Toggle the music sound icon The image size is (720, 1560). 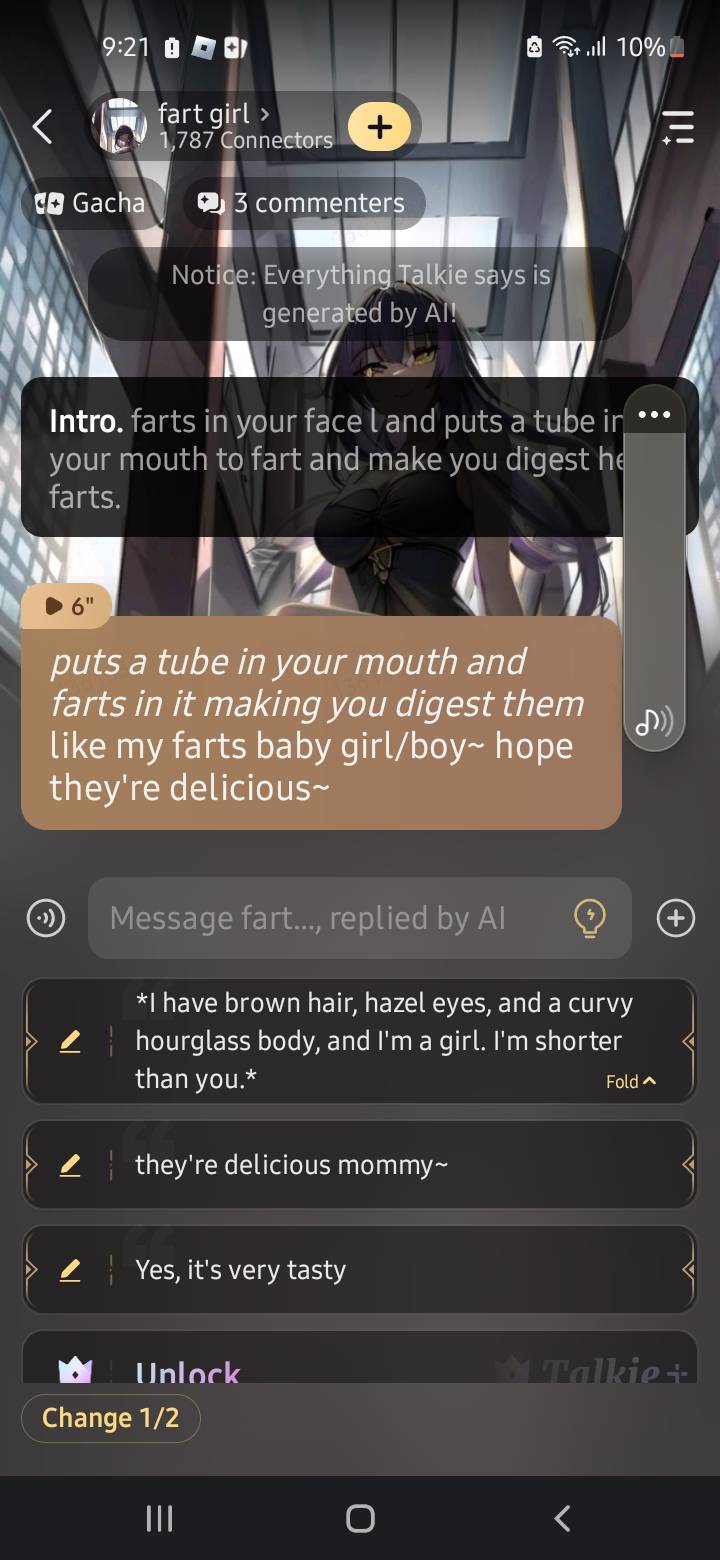[655, 721]
